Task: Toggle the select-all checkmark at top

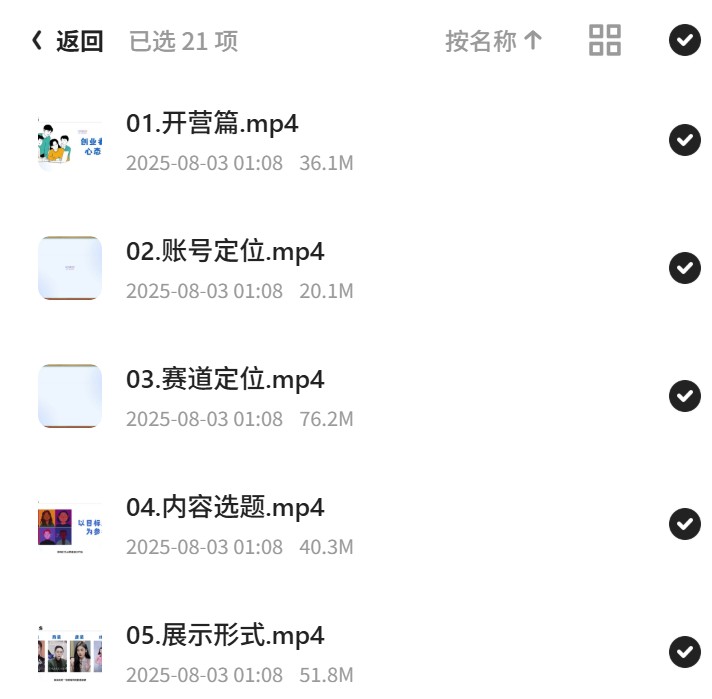Action: point(685,40)
